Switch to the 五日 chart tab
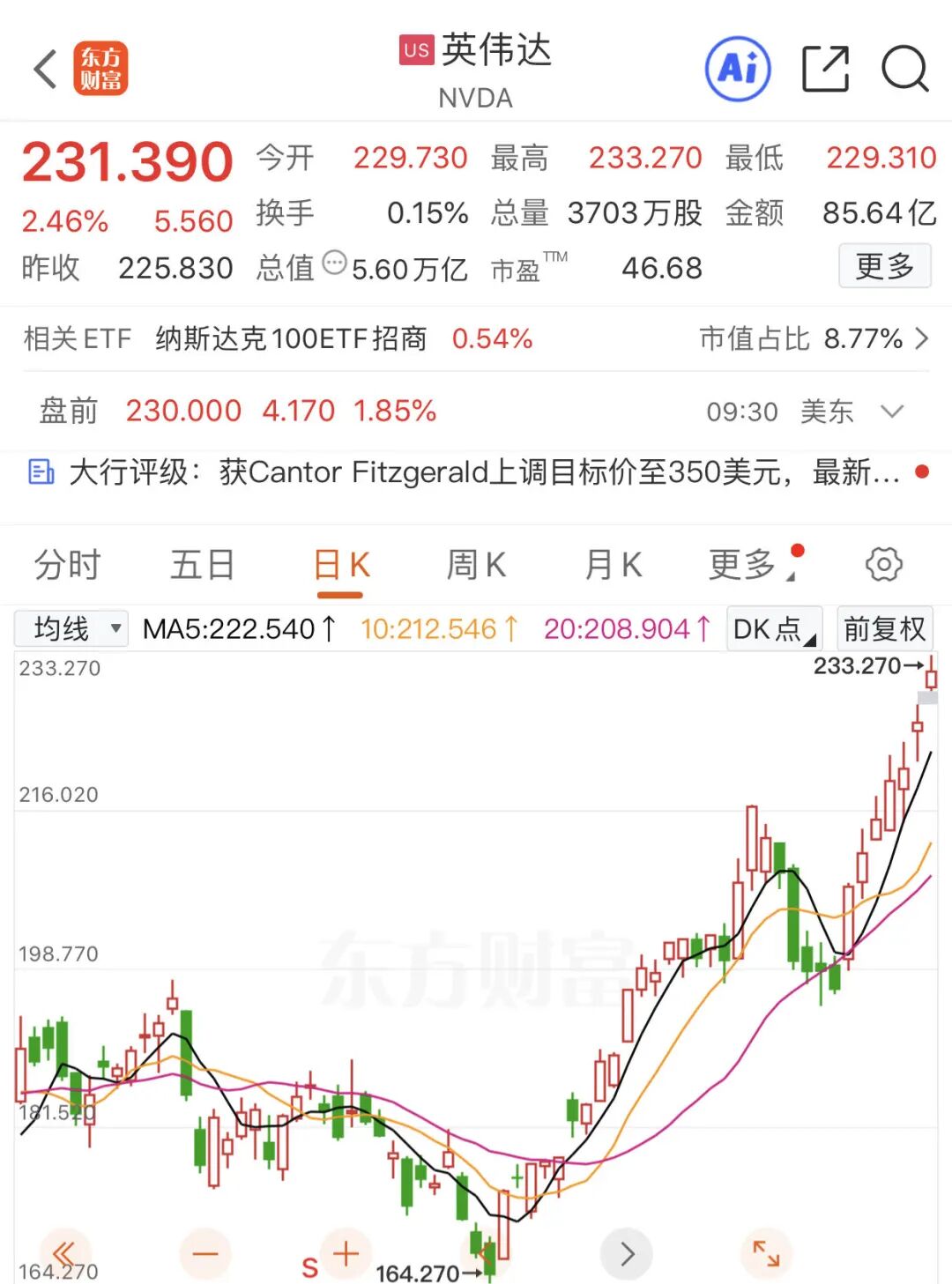Viewport: 952px width, 1284px height. [x=202, y=565]
